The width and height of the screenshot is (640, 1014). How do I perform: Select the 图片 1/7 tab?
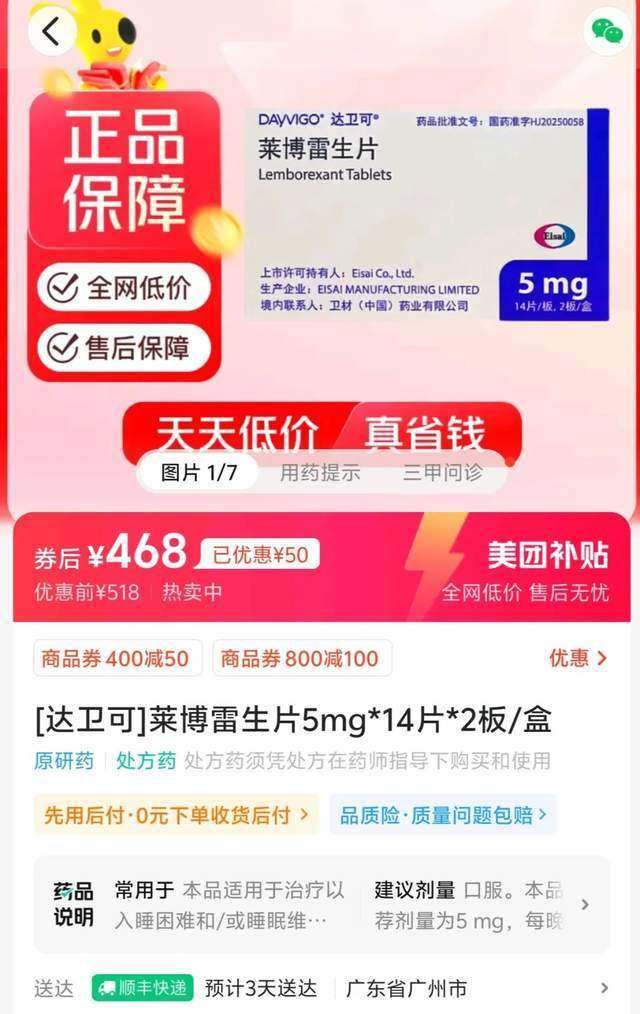point(199,473)
